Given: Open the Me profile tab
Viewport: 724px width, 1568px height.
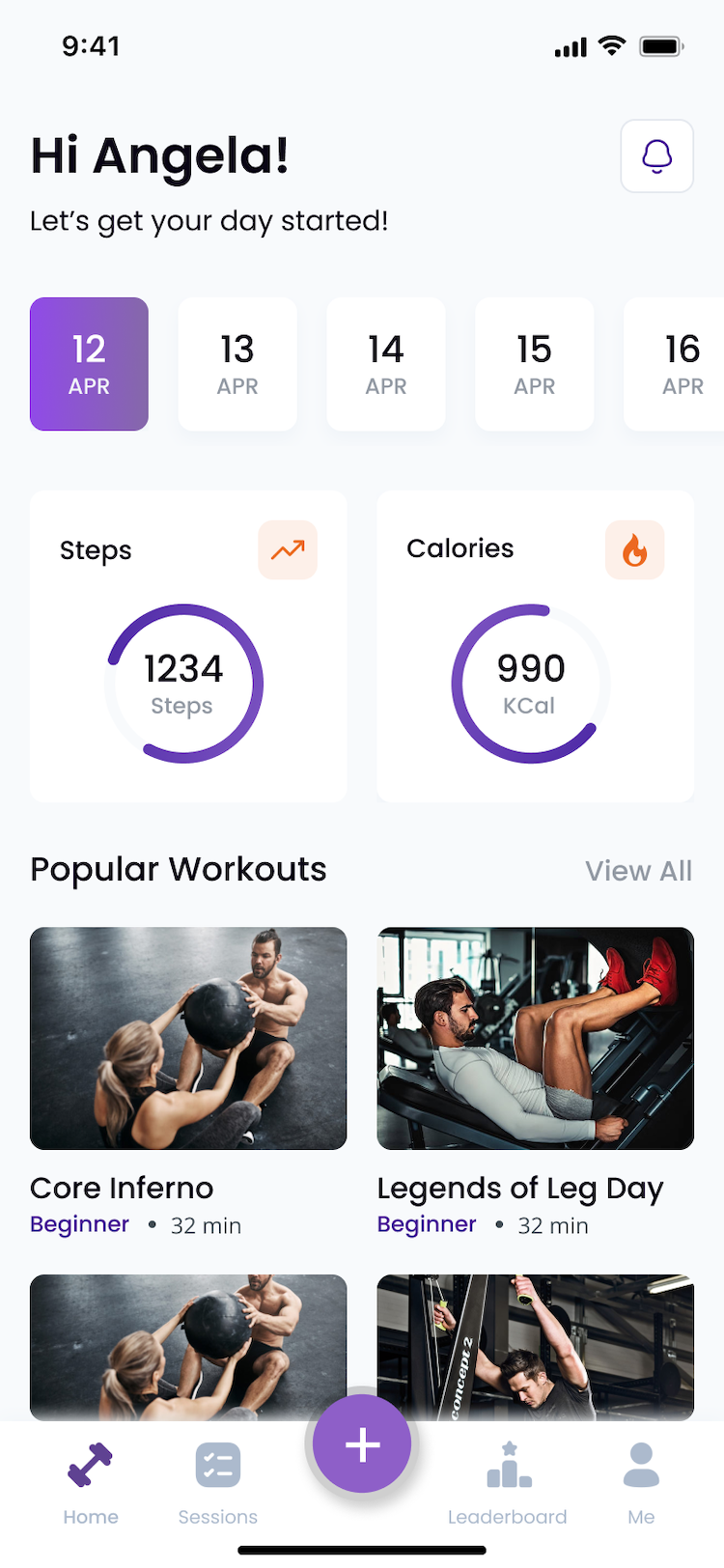Looking at the screenshot, I should (x=641, y=1483).
